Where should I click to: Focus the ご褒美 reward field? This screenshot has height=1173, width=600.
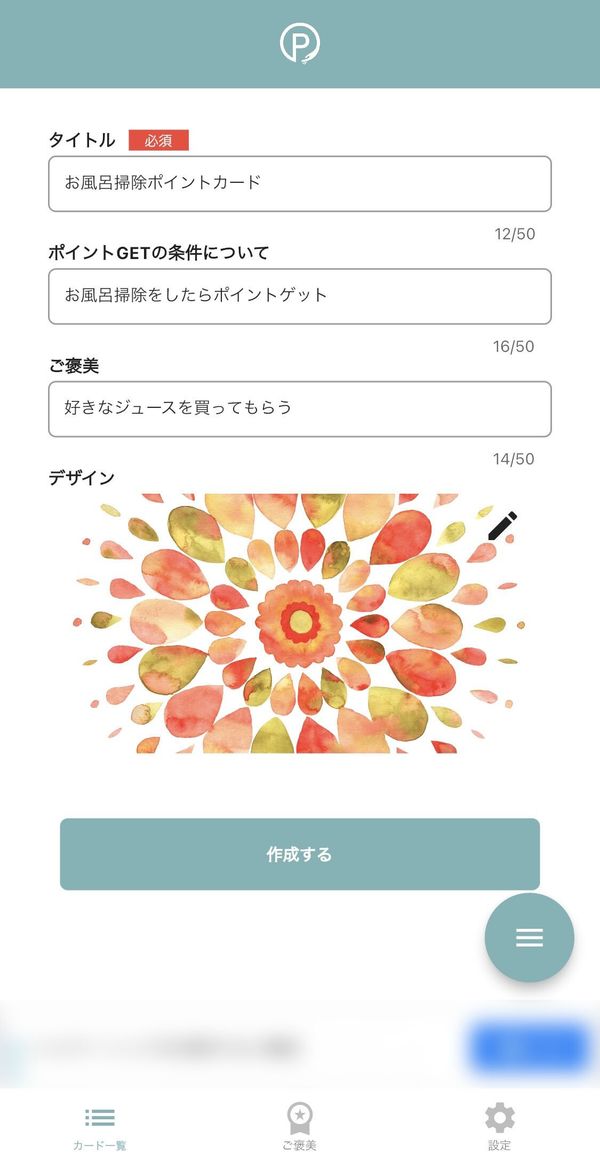(299, 409)
